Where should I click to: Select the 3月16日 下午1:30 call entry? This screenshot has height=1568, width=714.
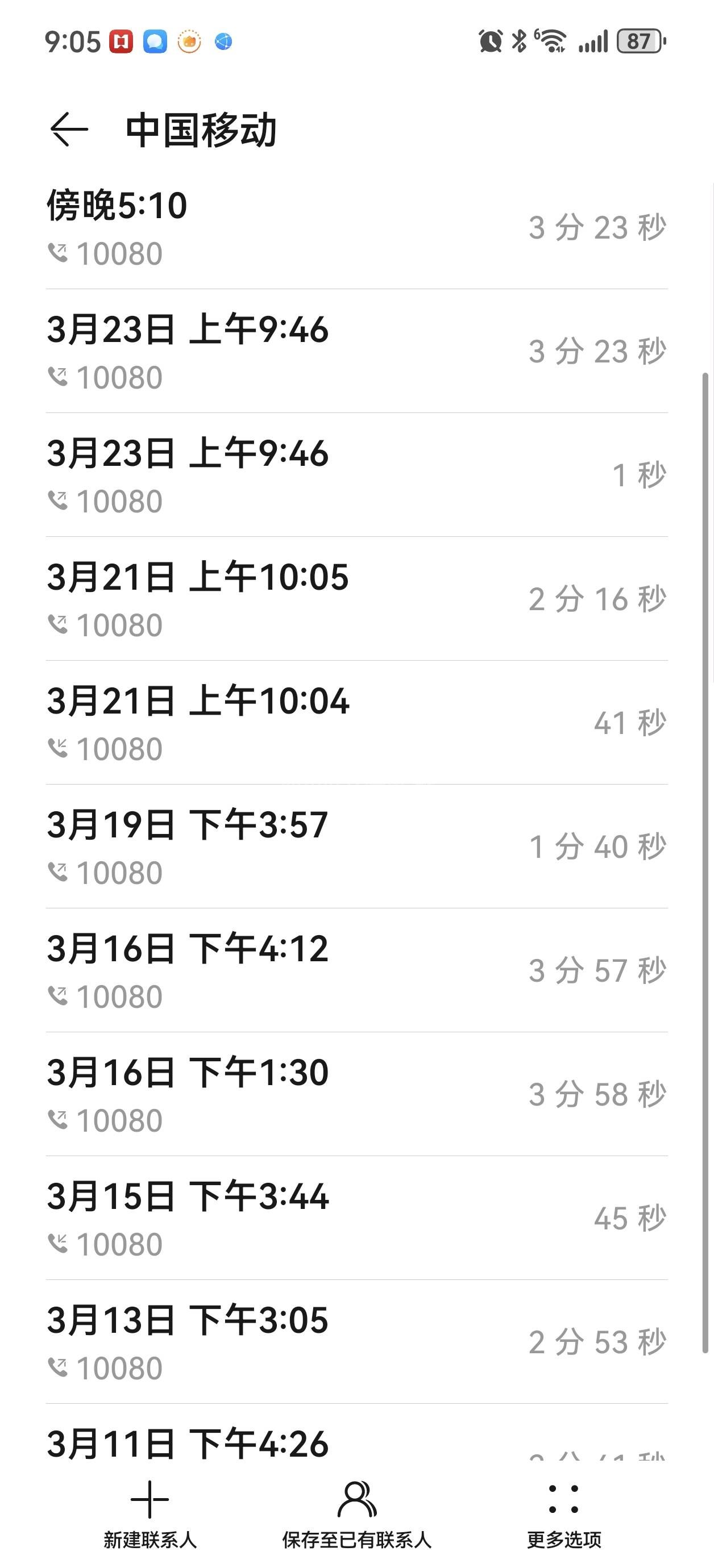(x=357, y=1095)
